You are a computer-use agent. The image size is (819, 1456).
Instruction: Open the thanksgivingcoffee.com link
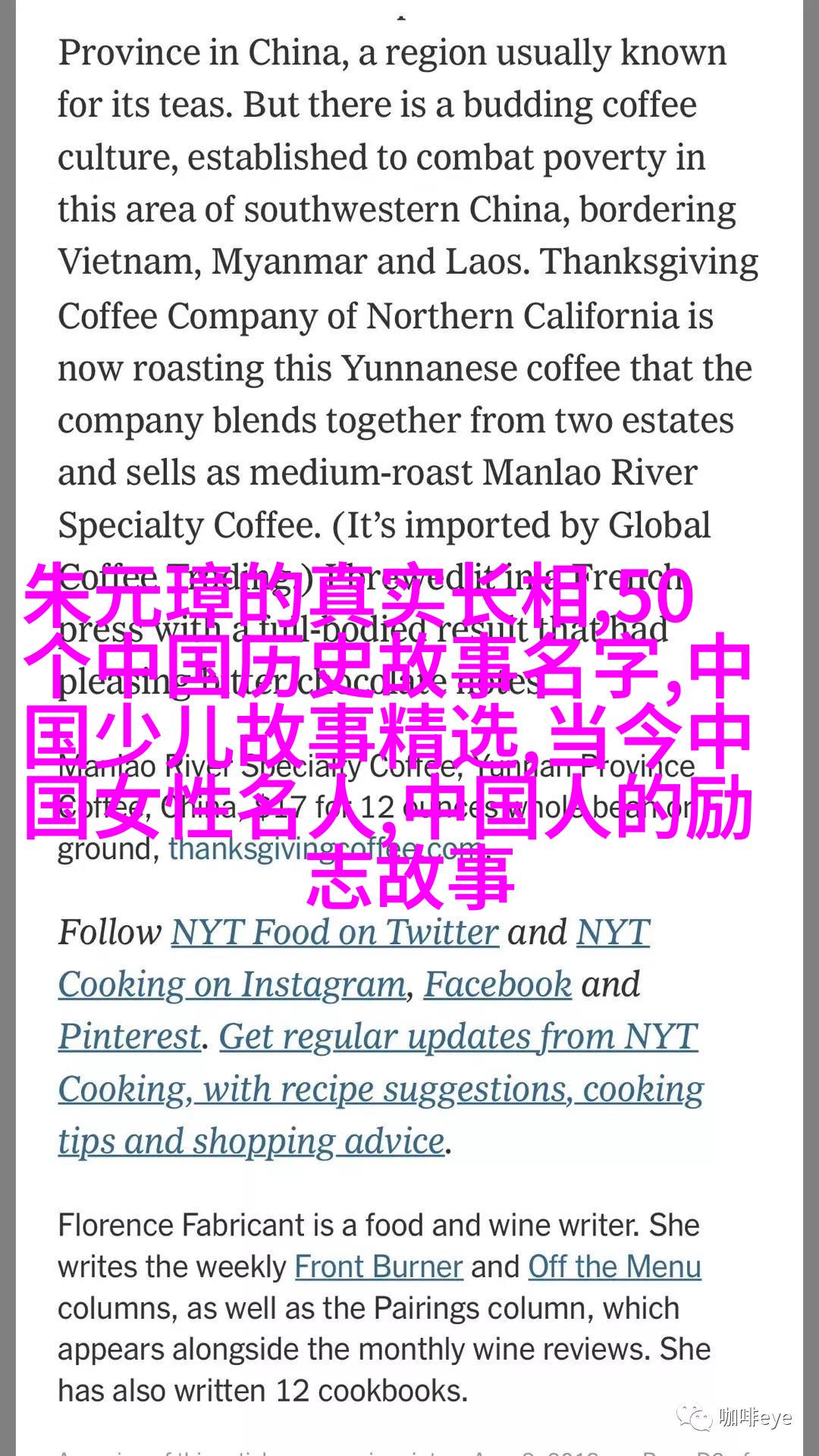326,849
